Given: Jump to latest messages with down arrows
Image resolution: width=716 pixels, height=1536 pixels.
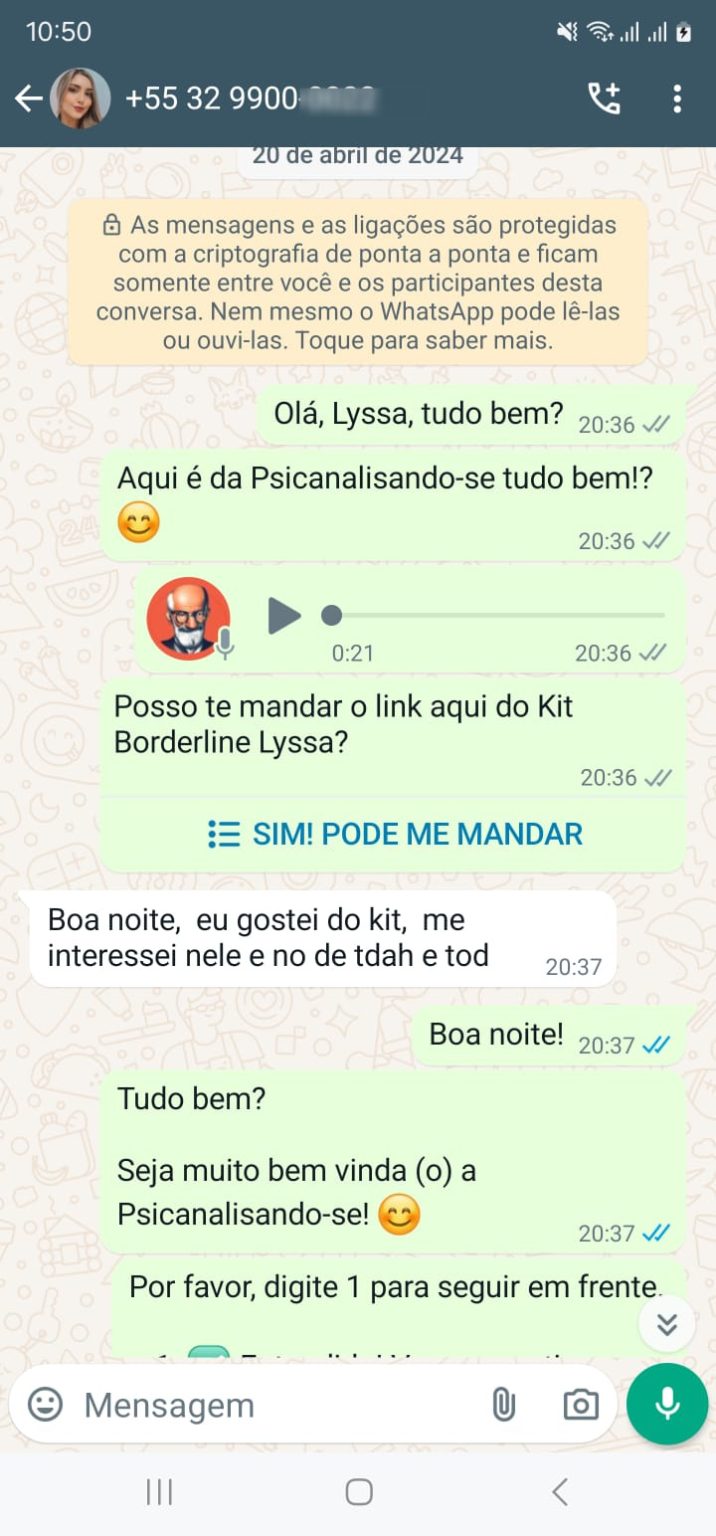Looking at the screenshot, I should click(667, 1325).
